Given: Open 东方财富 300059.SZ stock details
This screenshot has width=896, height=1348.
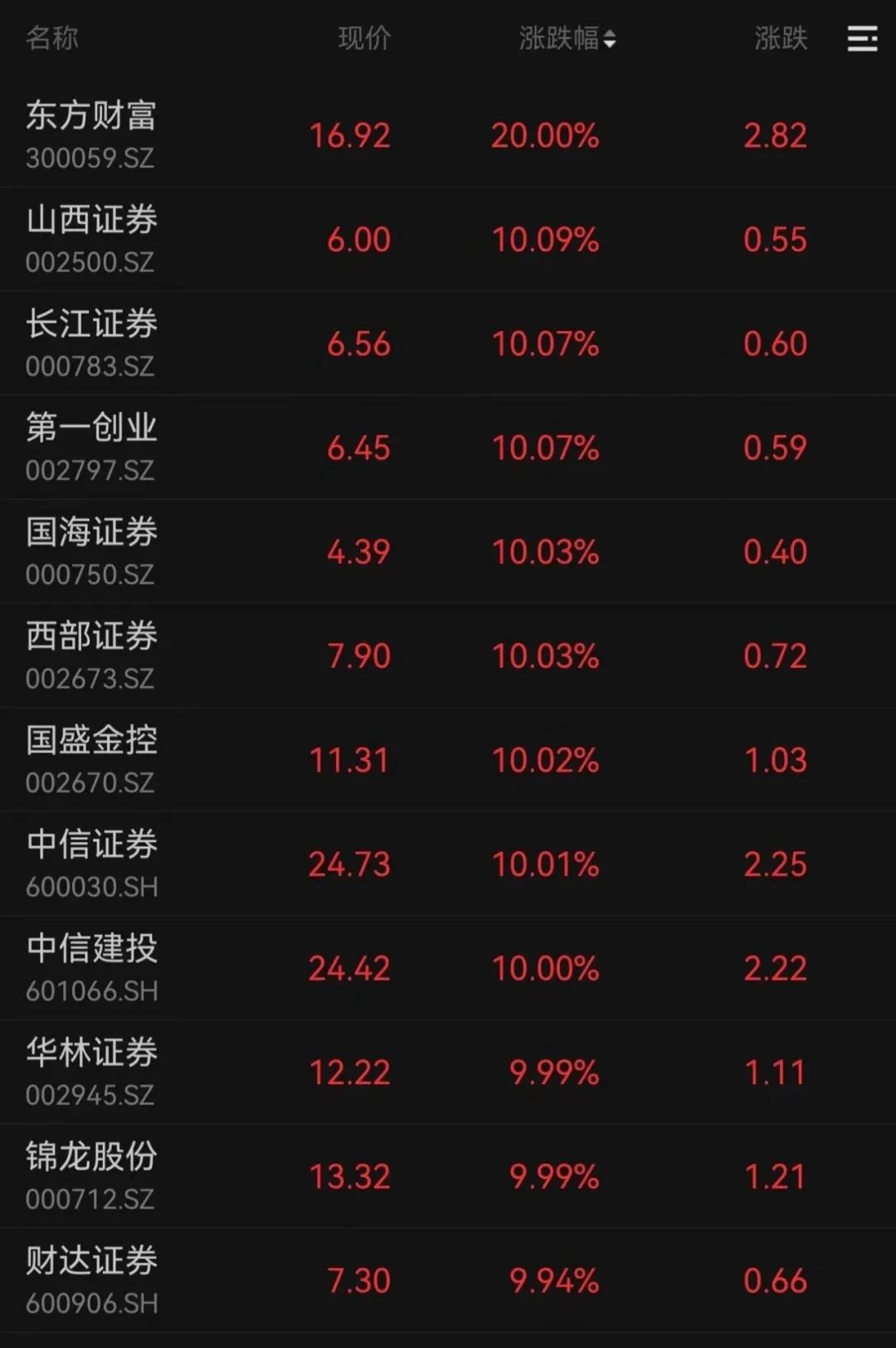Looking at the screenshot, I should pos(91,134).
